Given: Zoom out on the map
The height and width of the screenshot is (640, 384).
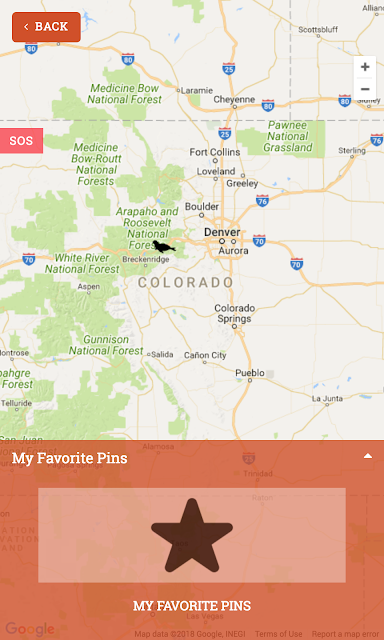Looking at the screenshot, I should pos(365,89).
